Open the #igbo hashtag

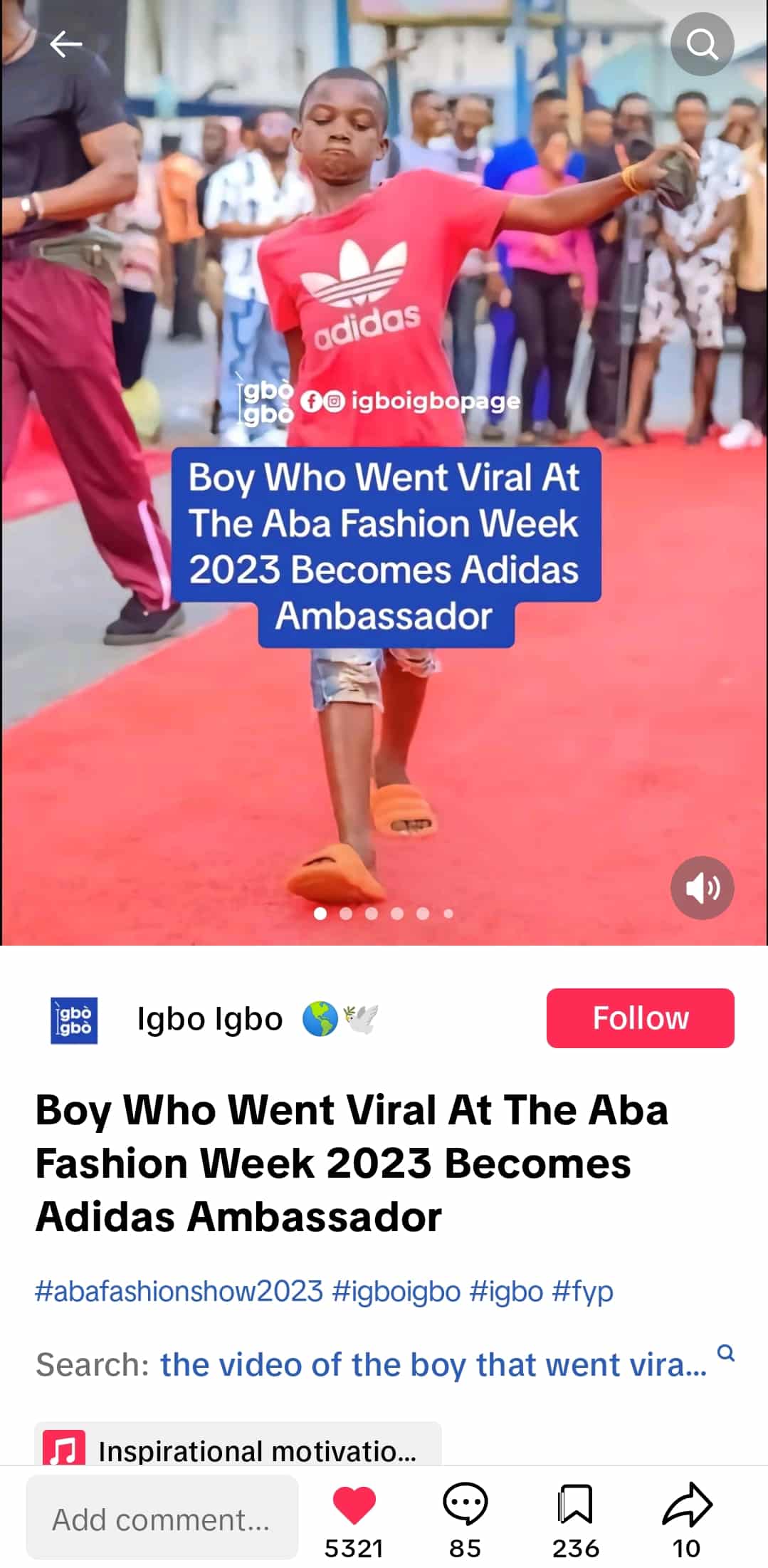[x=506, y=1291]
